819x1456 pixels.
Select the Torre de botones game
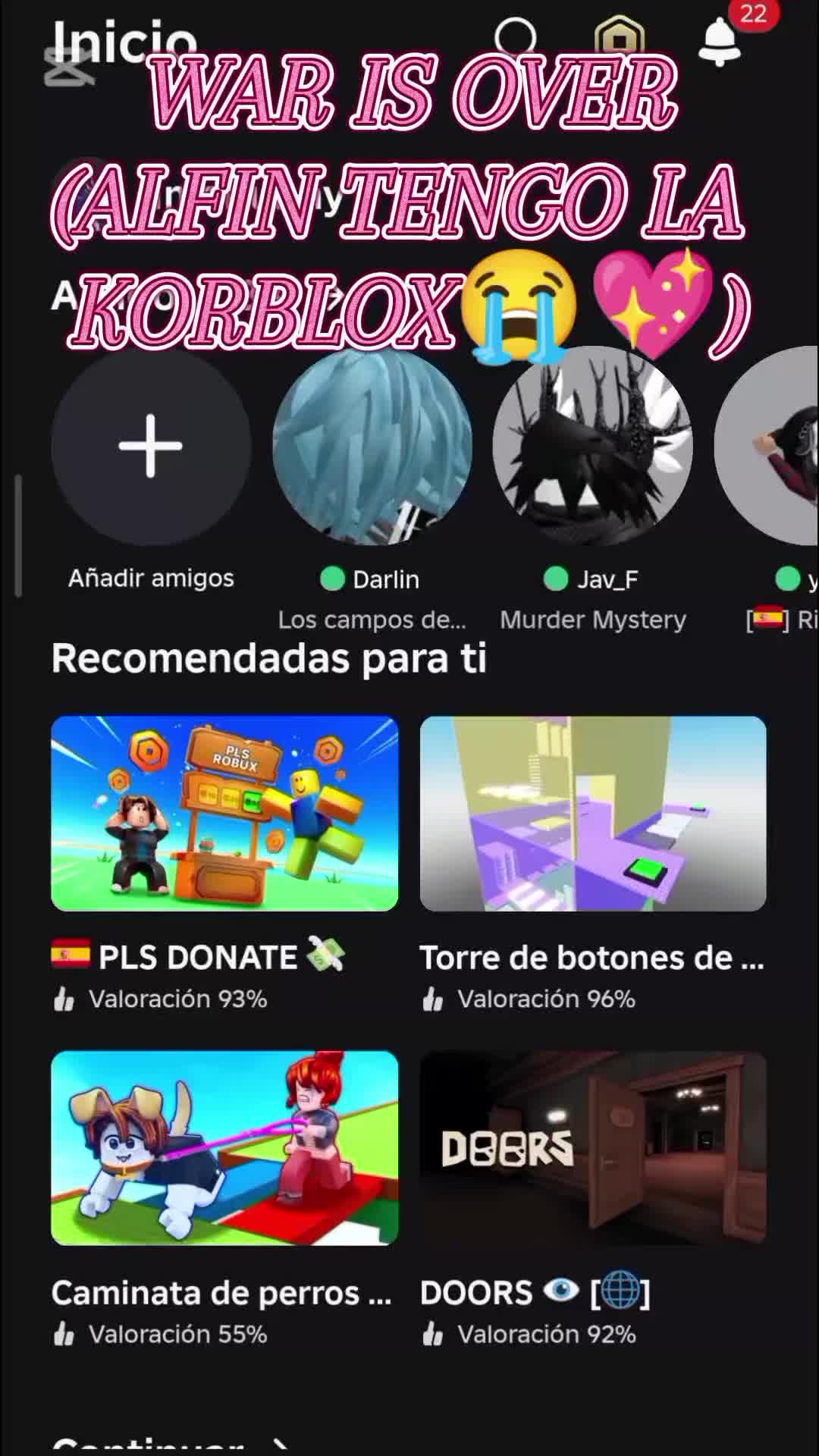pyautogui.click(x=593, y=814)
